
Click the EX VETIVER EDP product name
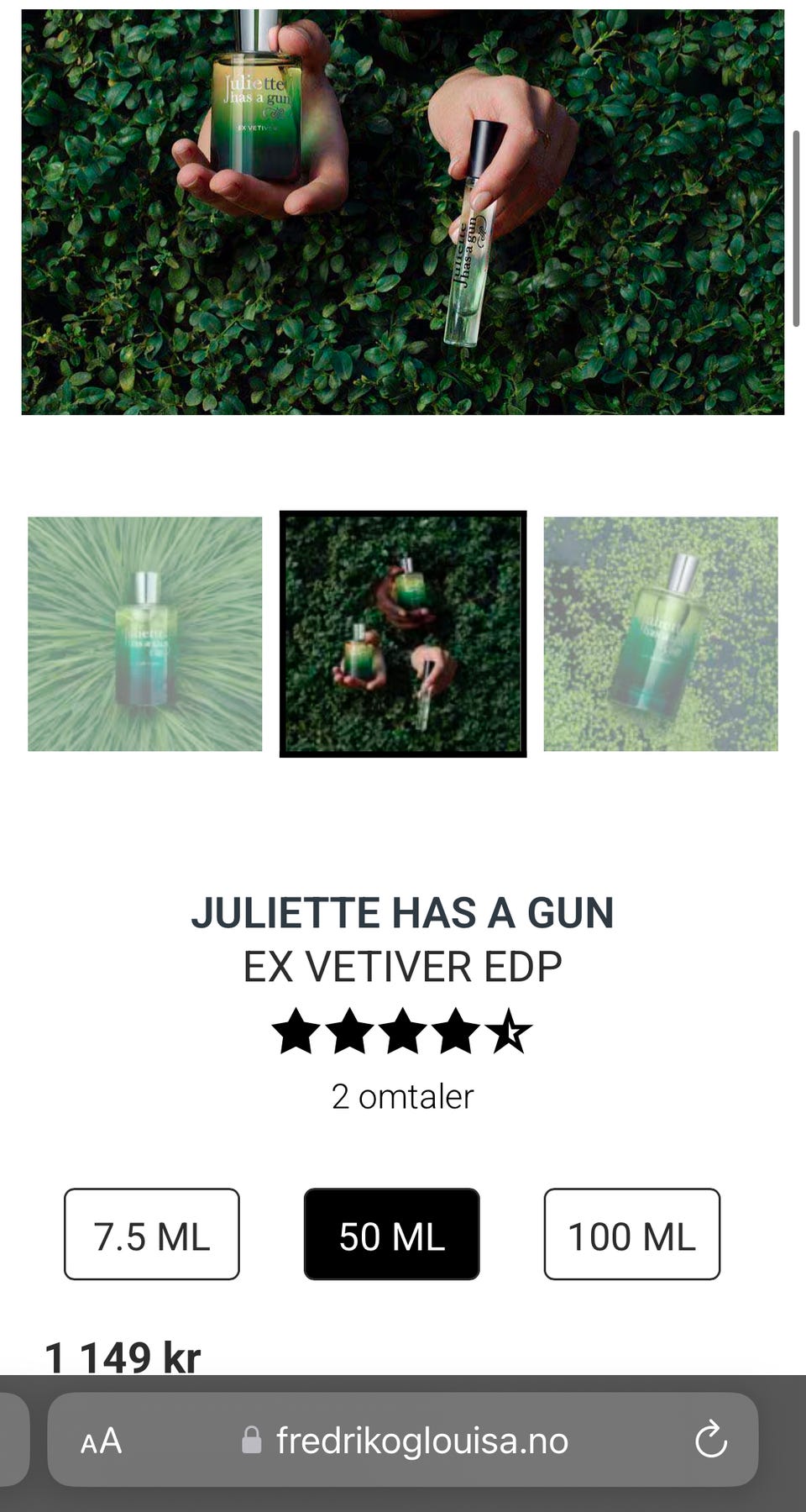pyautogui.click(x=402, y=966)
